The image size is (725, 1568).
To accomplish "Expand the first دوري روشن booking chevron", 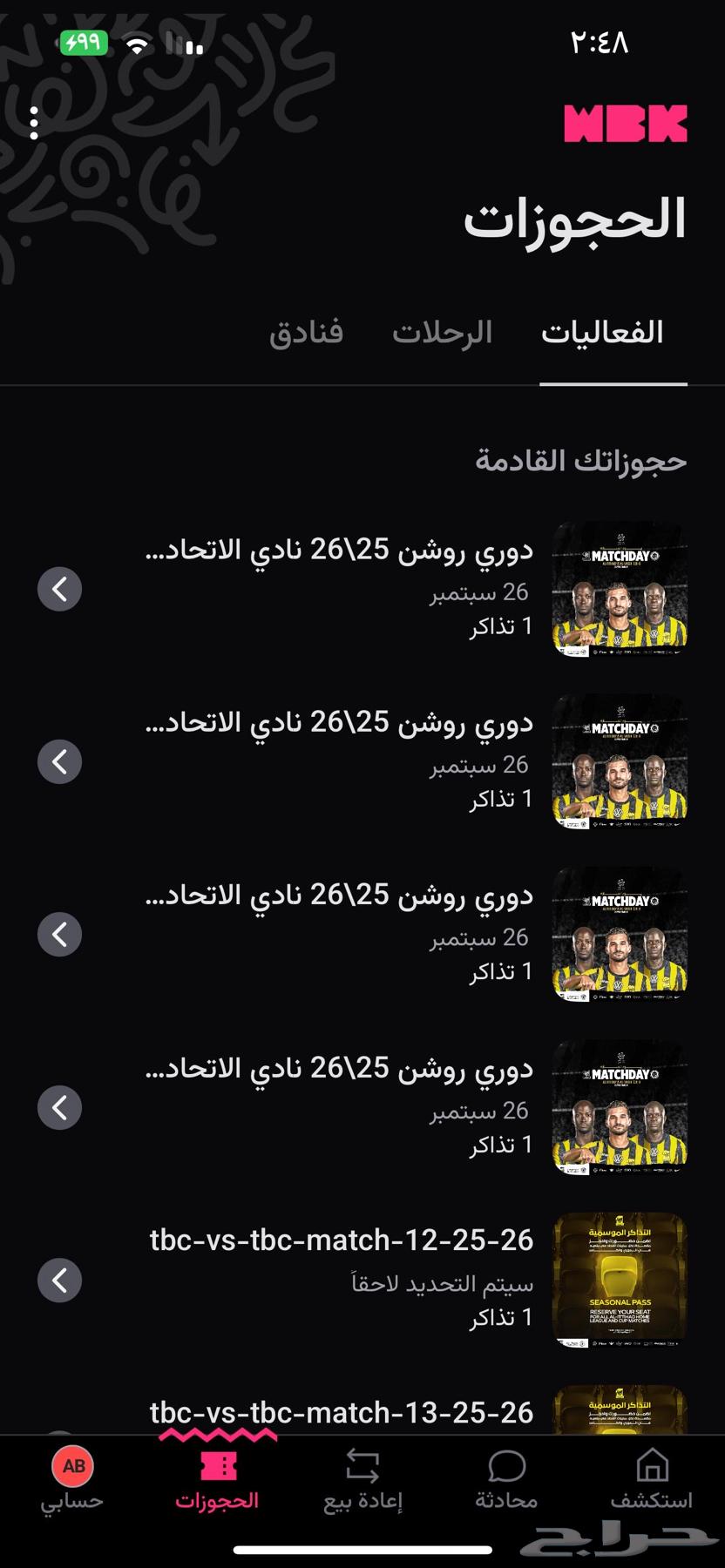I will pyautogui.click(x=59, y=588).
